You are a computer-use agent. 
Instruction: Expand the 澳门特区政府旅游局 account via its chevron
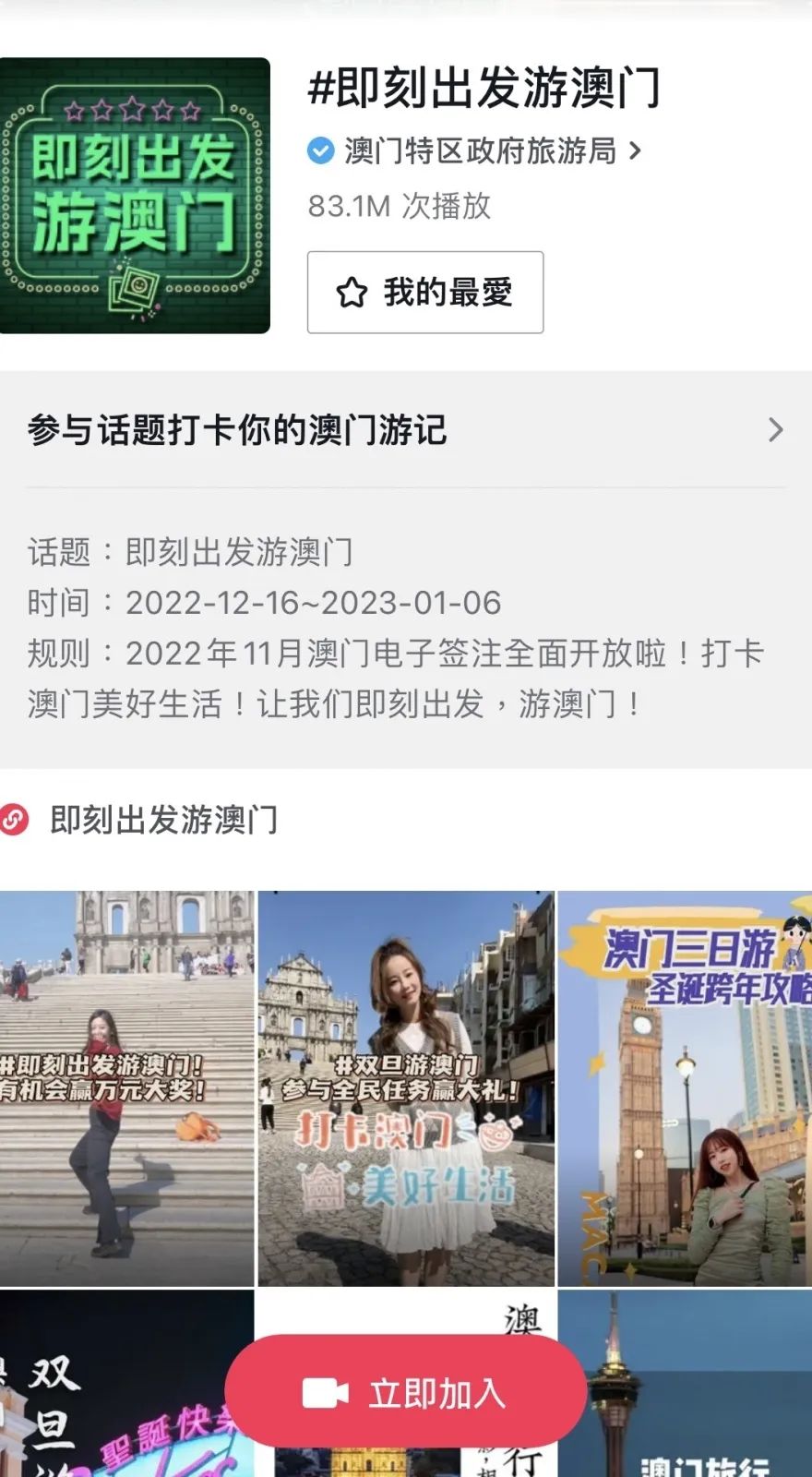(x=635, y=150)
